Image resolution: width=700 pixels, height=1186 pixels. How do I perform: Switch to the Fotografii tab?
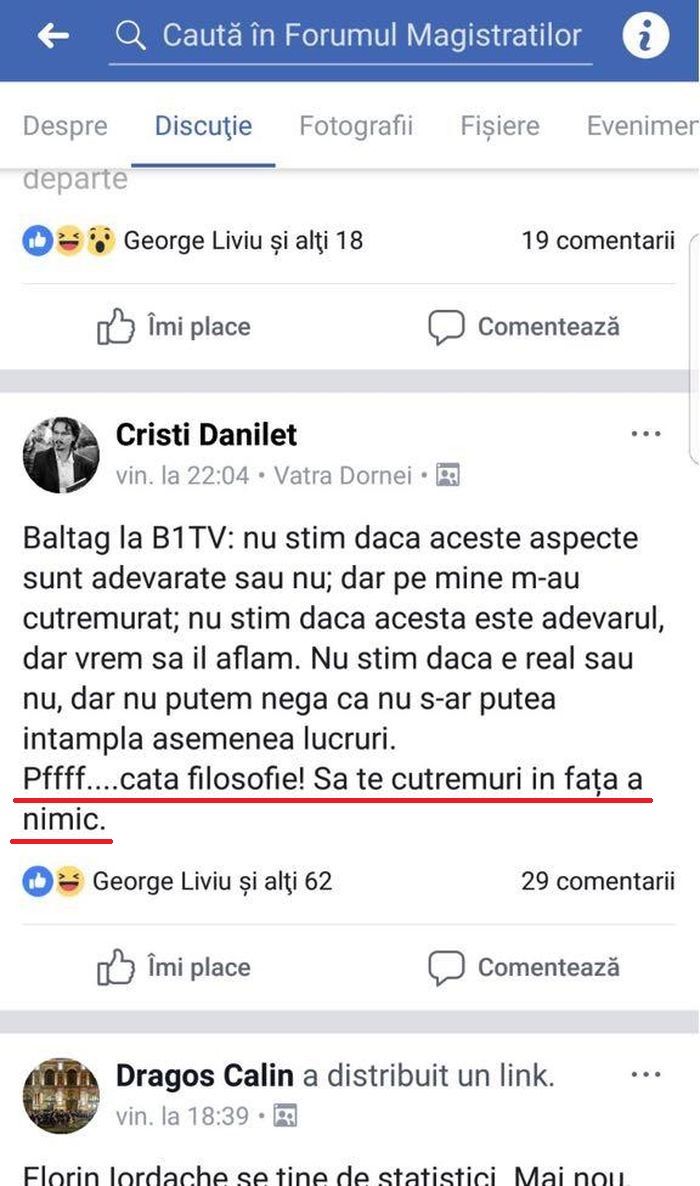click(x=356, y=126)
